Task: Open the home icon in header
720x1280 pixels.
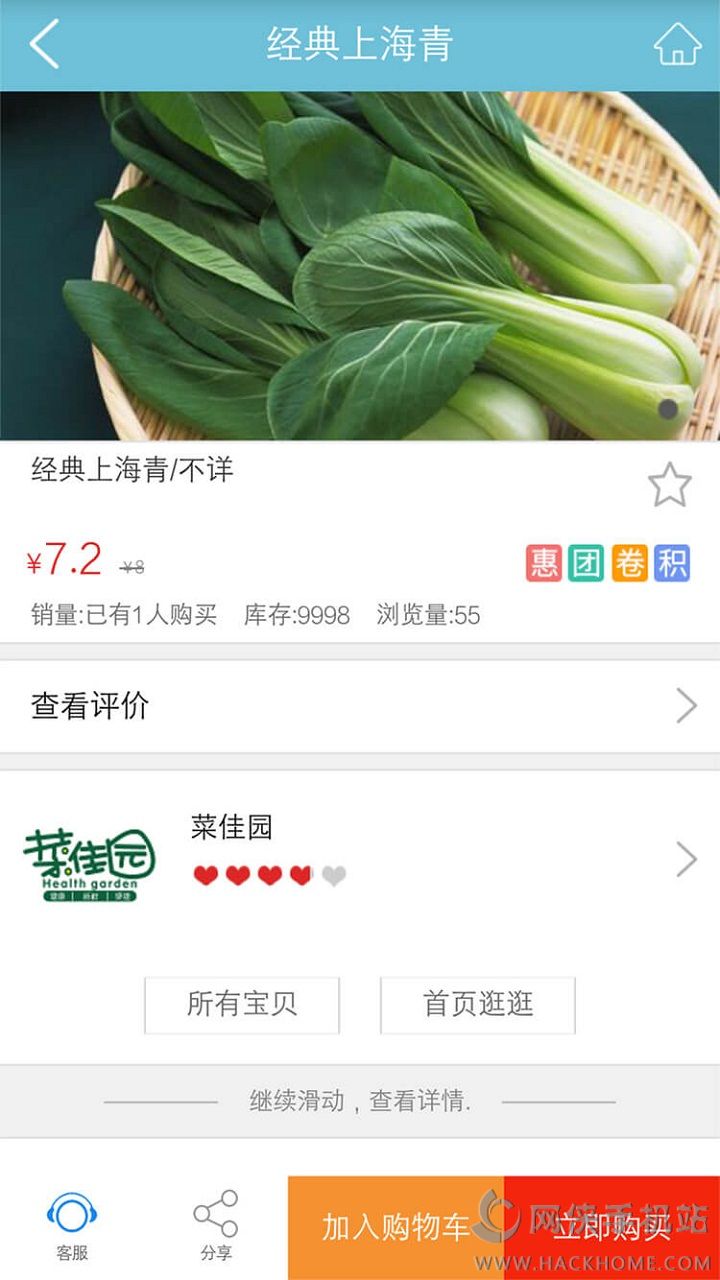Action: tap(677, 45)
